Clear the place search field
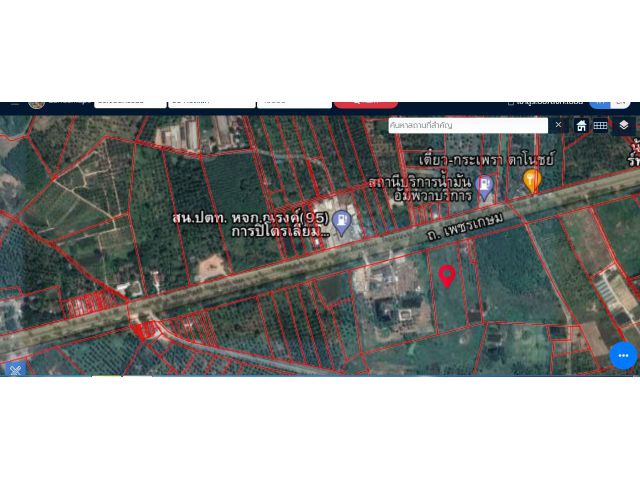Viewport: 640px width, 480px height. [x=558, y=125]
